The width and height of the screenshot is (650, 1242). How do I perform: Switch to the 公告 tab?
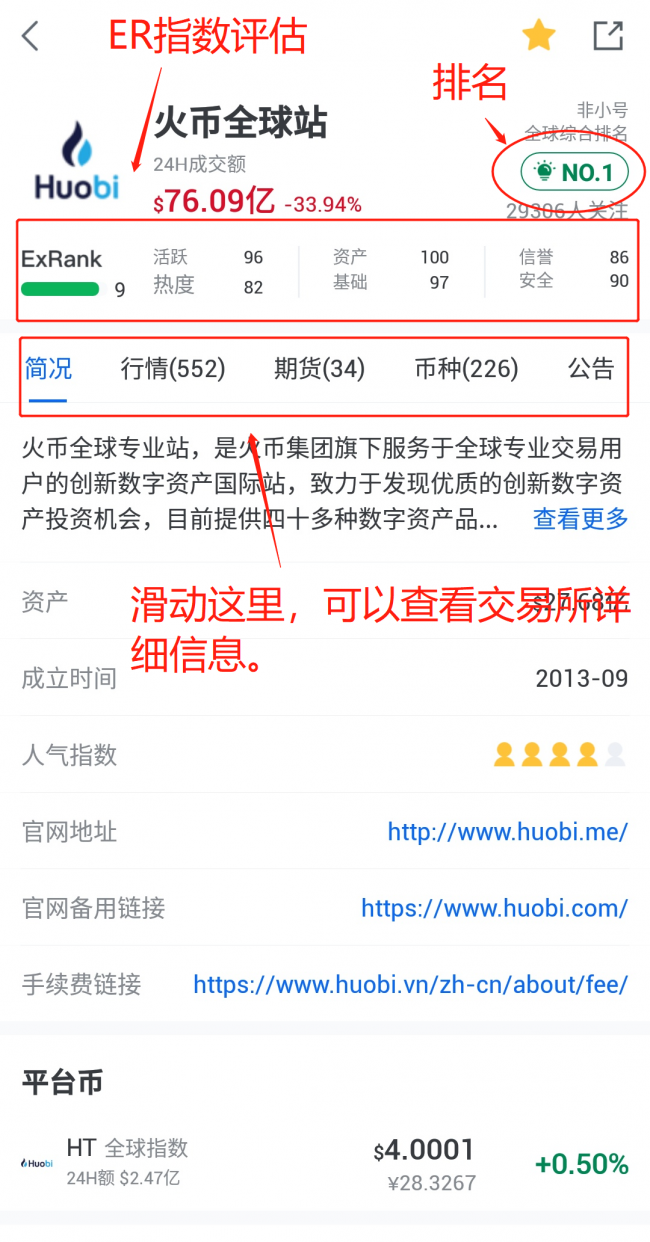point(590,369)
